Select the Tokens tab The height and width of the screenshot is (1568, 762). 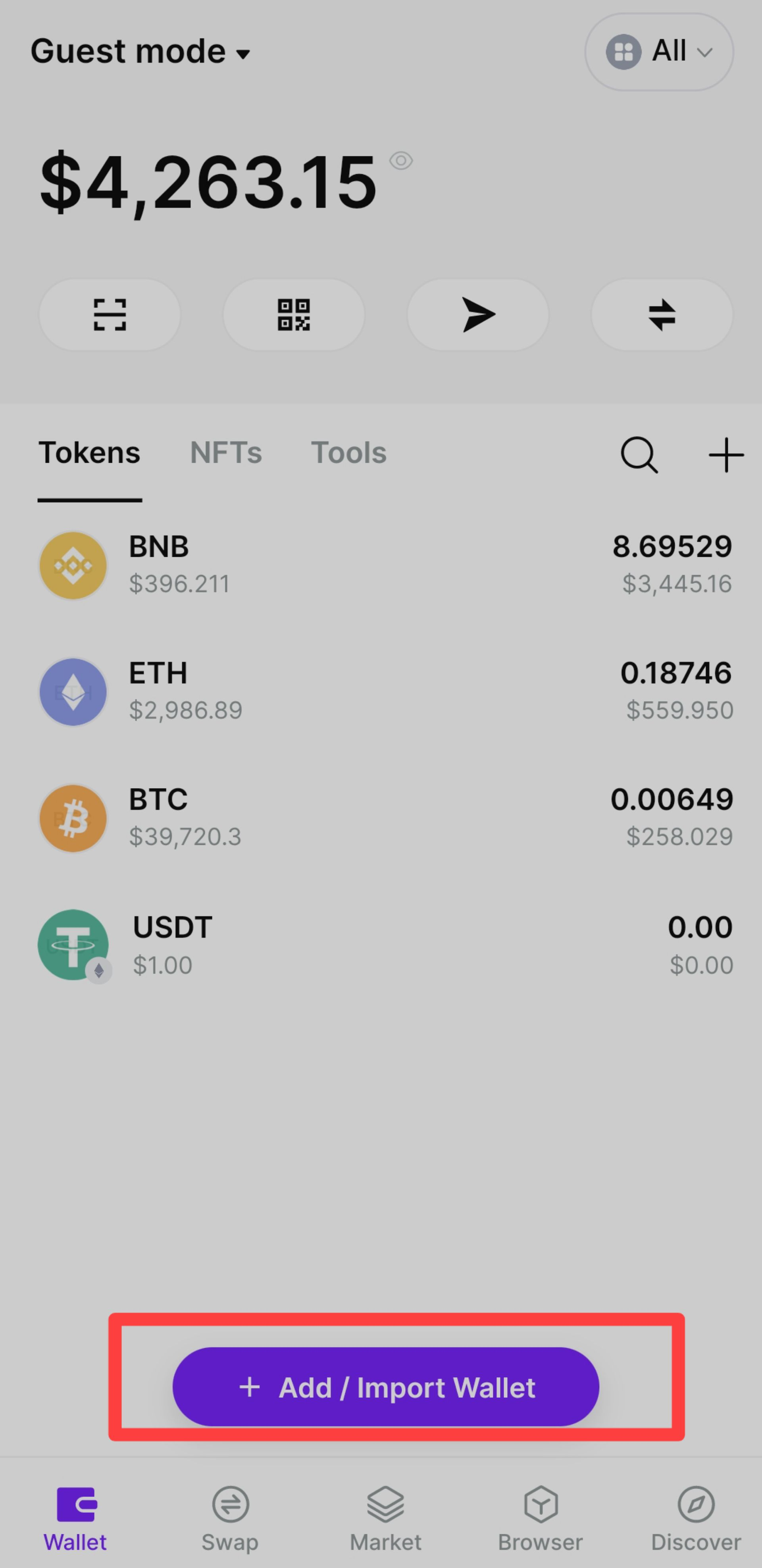89,453
